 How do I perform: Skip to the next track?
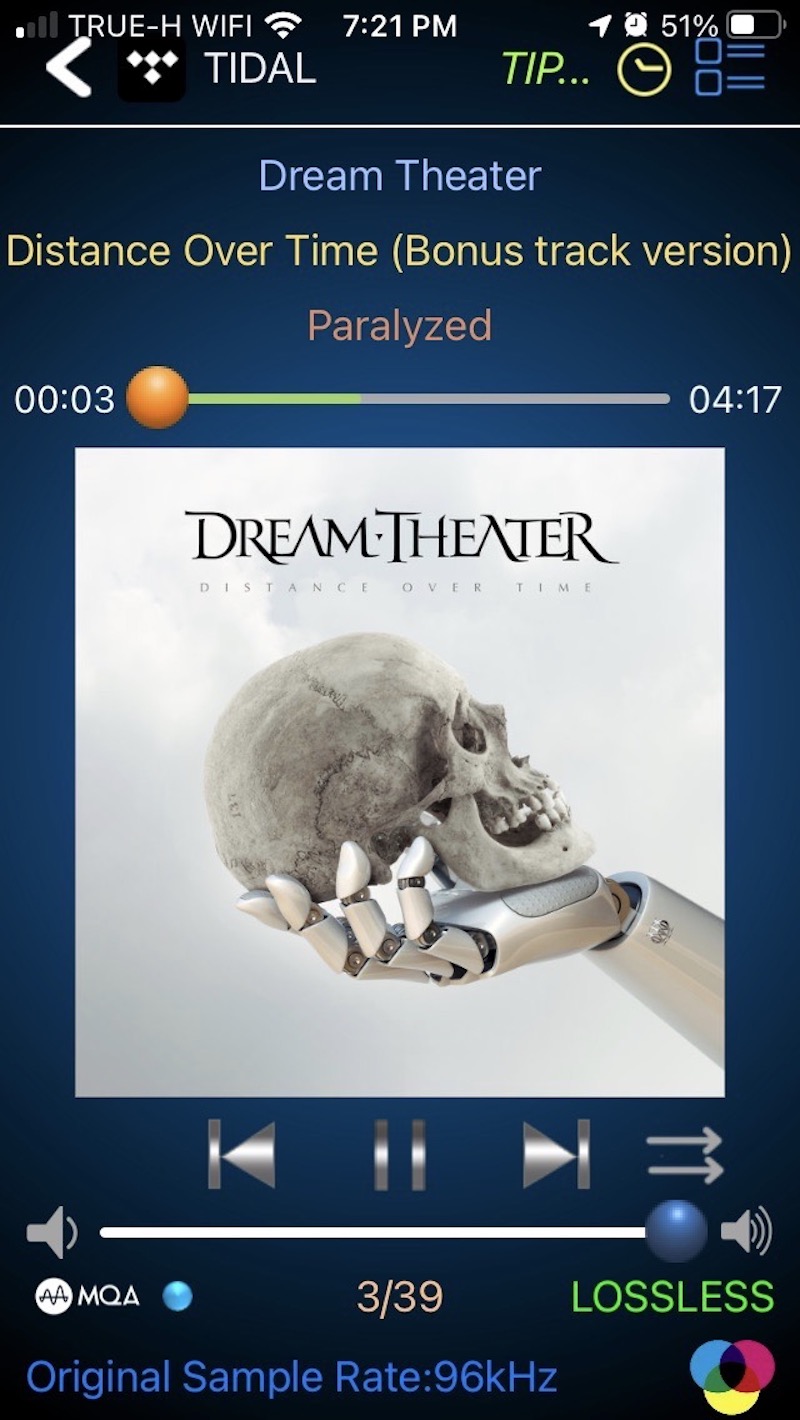click(x=556, y=1154)
